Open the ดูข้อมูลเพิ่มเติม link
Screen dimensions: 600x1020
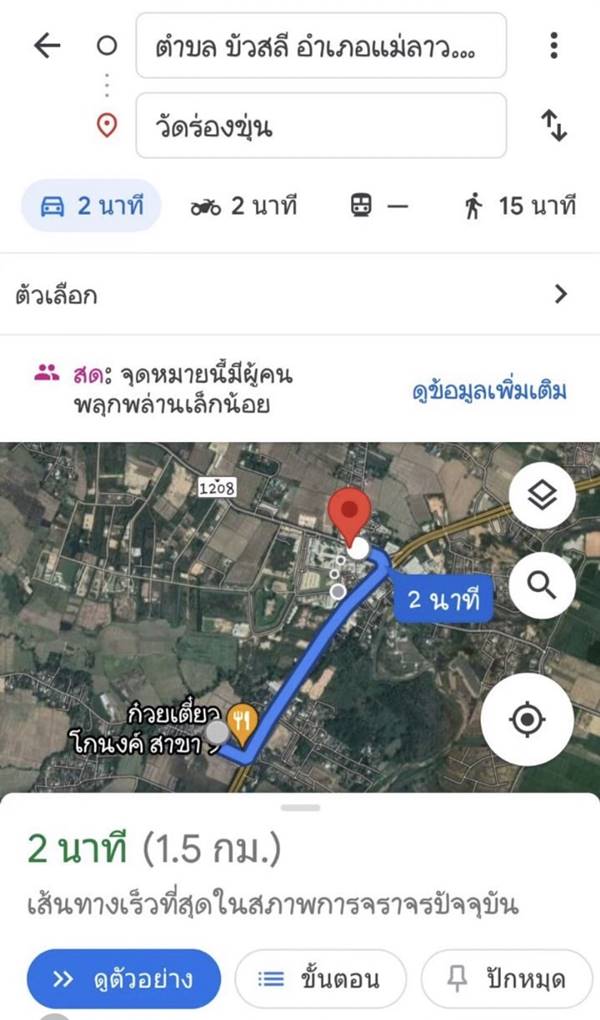489,390
